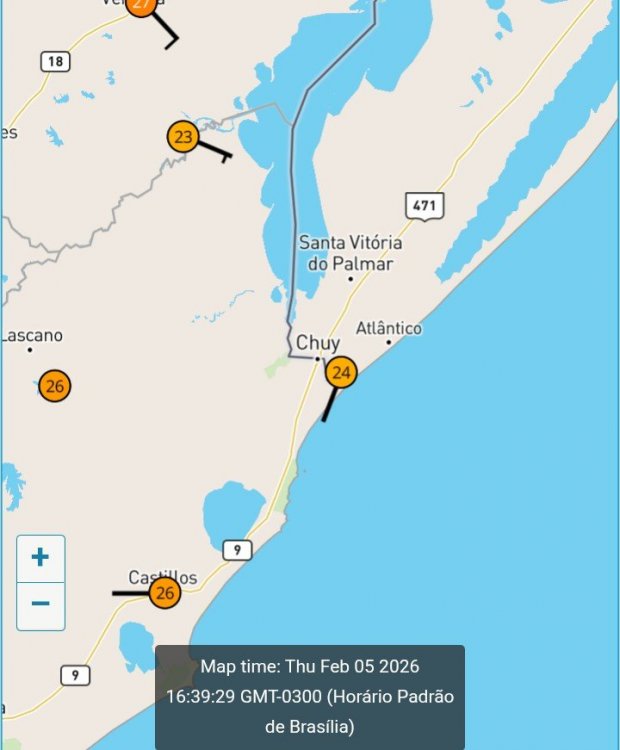Open the 24 station marker near Chuy

(342, 373)
